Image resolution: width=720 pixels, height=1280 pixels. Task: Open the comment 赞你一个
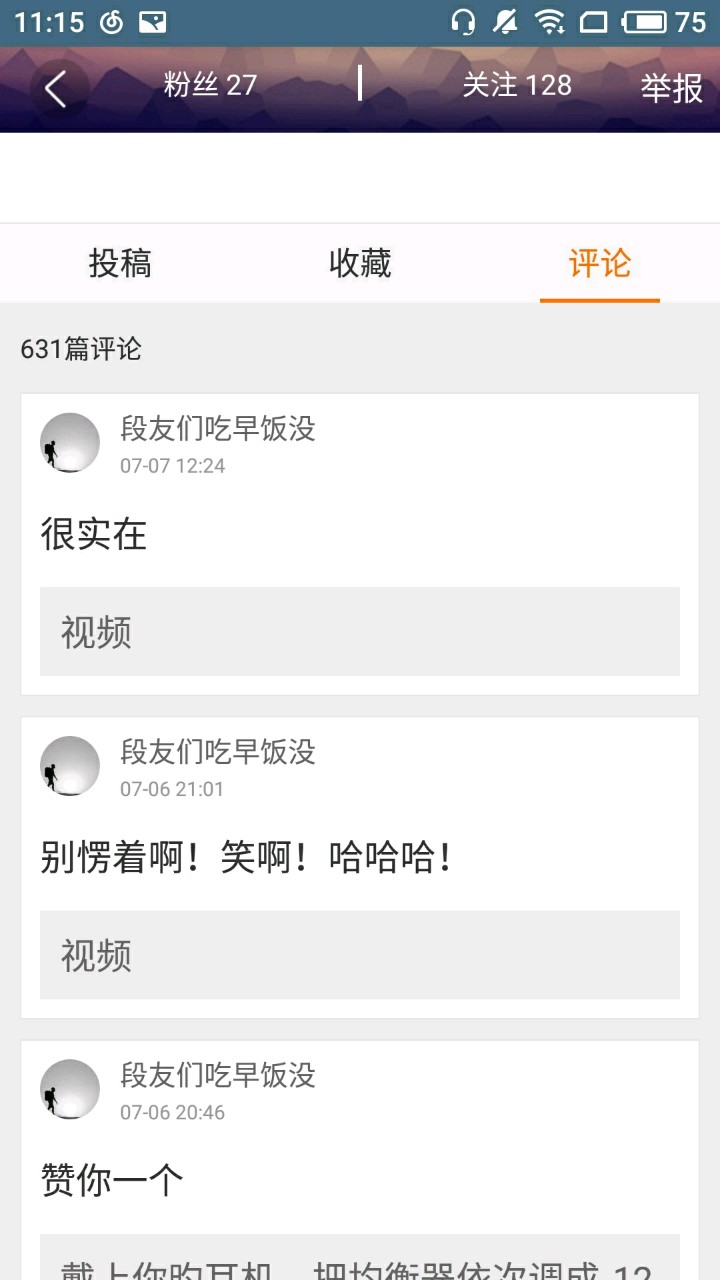(x=112, y=1180)
